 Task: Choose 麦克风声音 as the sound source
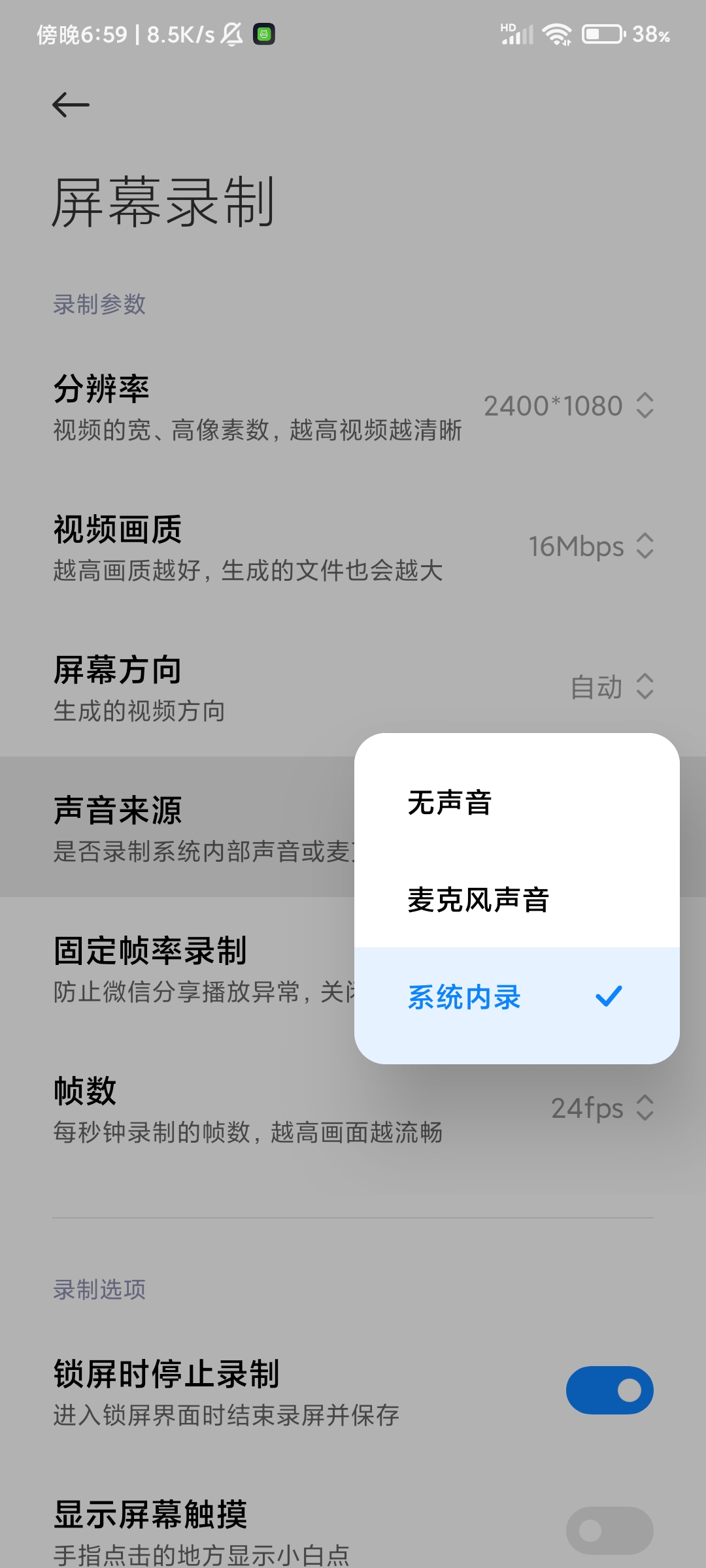[x=516, y=900]
